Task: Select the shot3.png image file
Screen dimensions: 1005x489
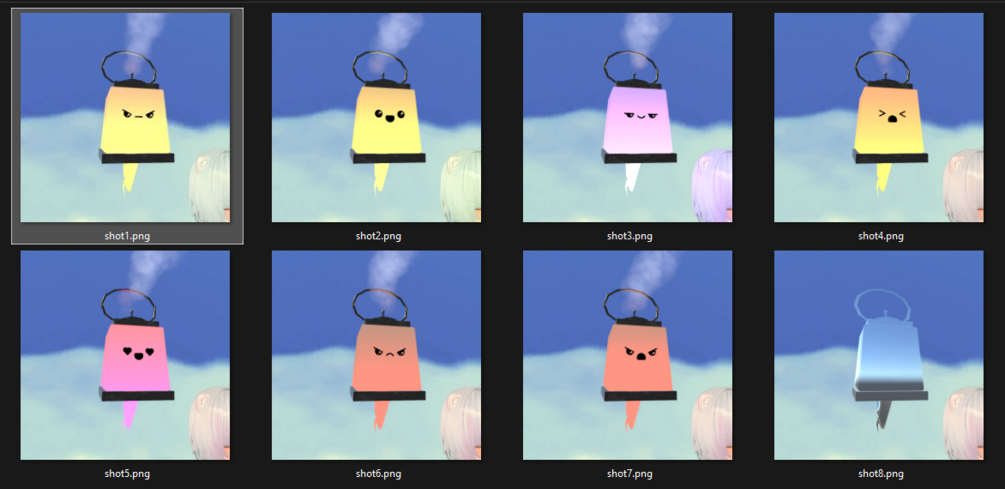Action: point(627,118)
